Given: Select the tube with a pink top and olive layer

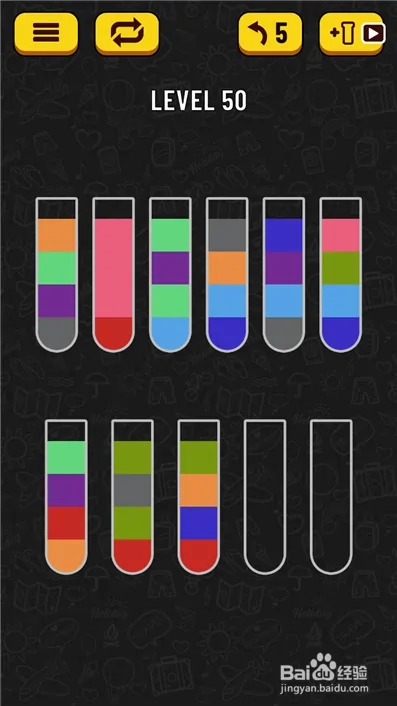Looking at the screenshot, I should pos(341,275).
